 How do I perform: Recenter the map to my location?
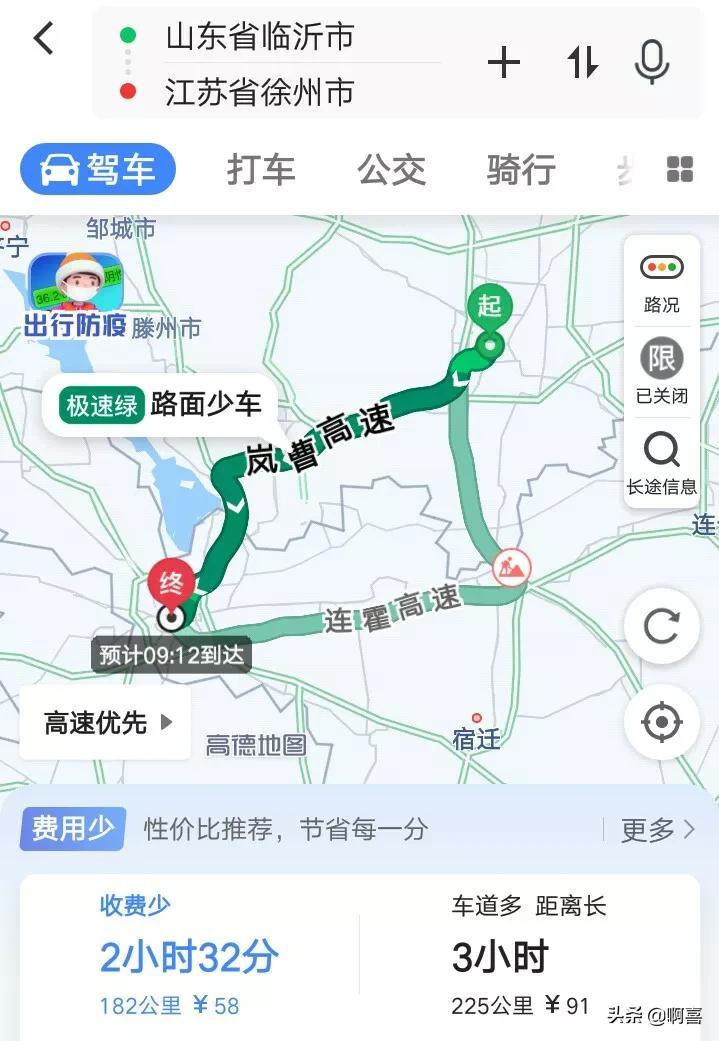(661, 721)
